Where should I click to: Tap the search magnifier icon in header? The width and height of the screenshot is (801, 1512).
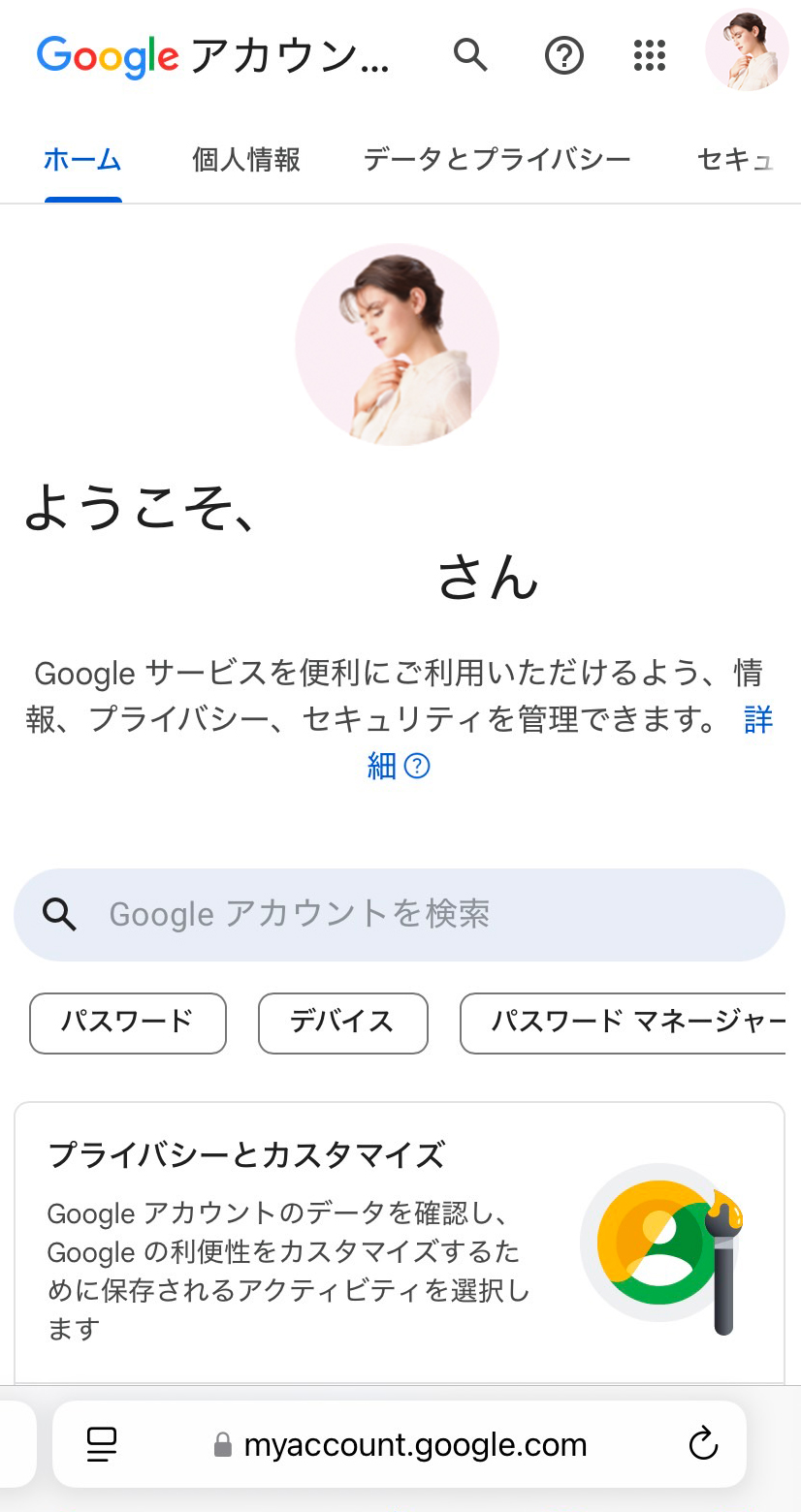tap(470, 55)
